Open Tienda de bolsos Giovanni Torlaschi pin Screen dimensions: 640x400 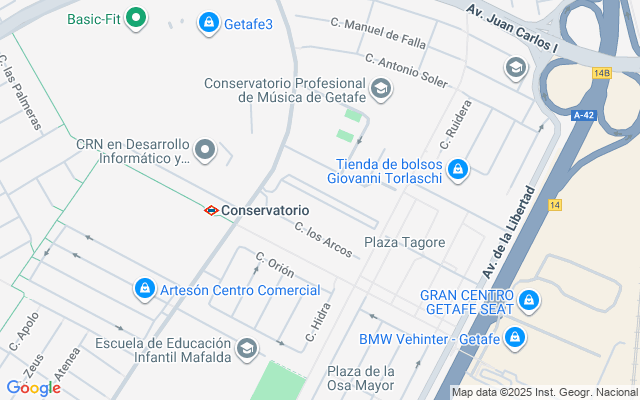click(x=458, y=170)
